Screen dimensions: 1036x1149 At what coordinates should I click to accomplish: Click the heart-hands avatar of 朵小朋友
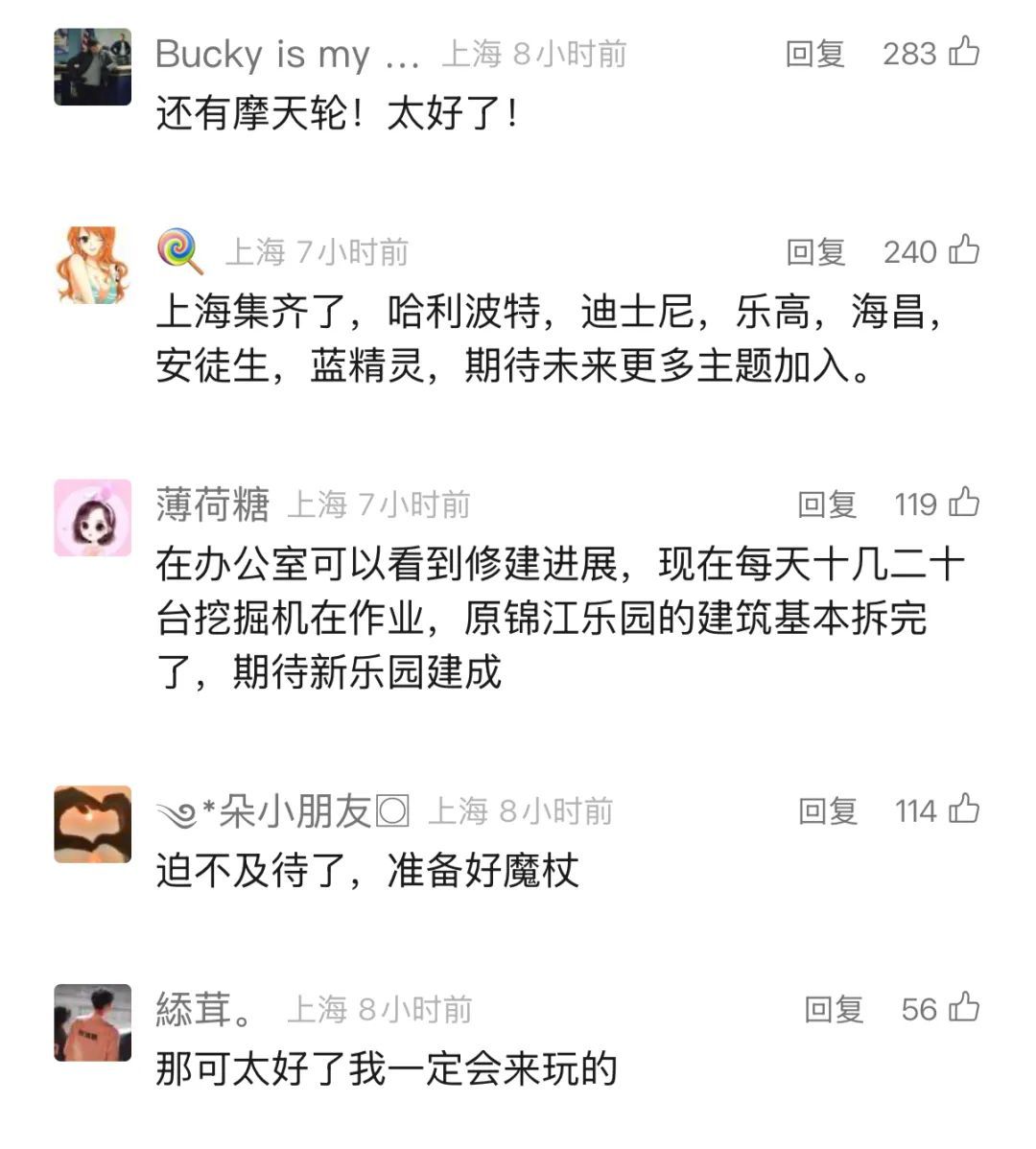(x=93, y=823)
